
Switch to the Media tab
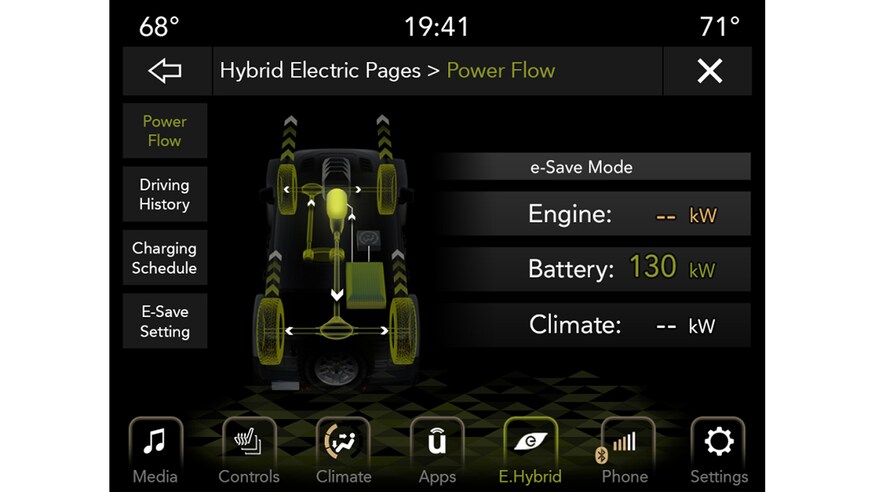pyautogui.click(x=155, y=451)
